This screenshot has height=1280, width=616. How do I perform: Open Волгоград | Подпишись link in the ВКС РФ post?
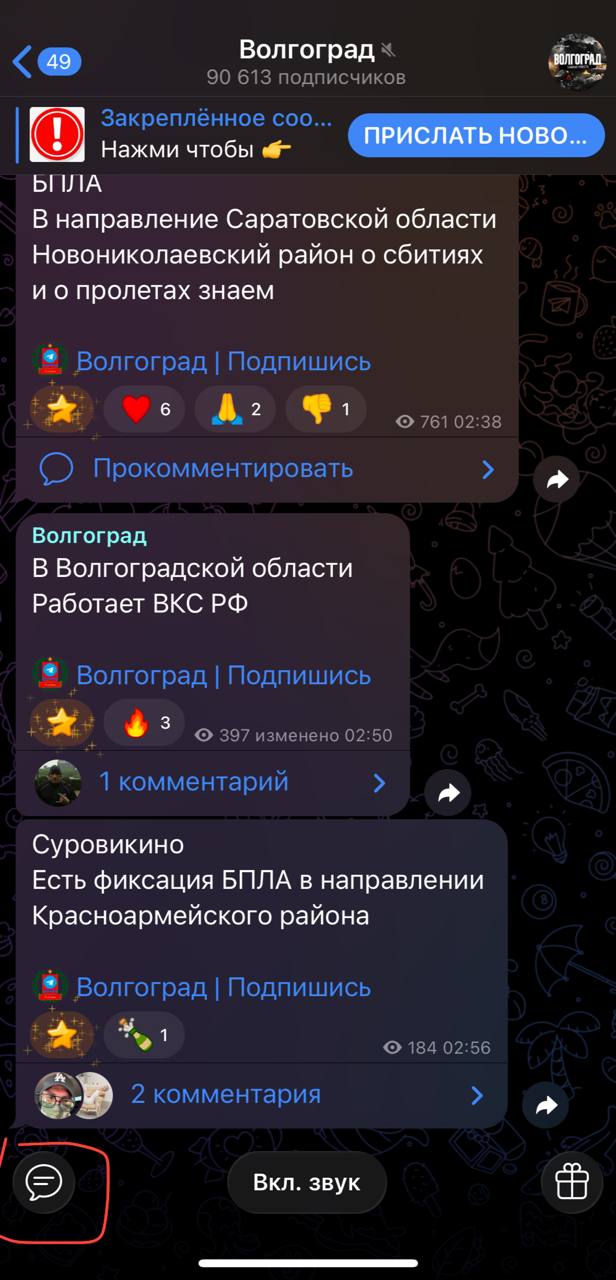pyautogui.click(x=223, y=675)
